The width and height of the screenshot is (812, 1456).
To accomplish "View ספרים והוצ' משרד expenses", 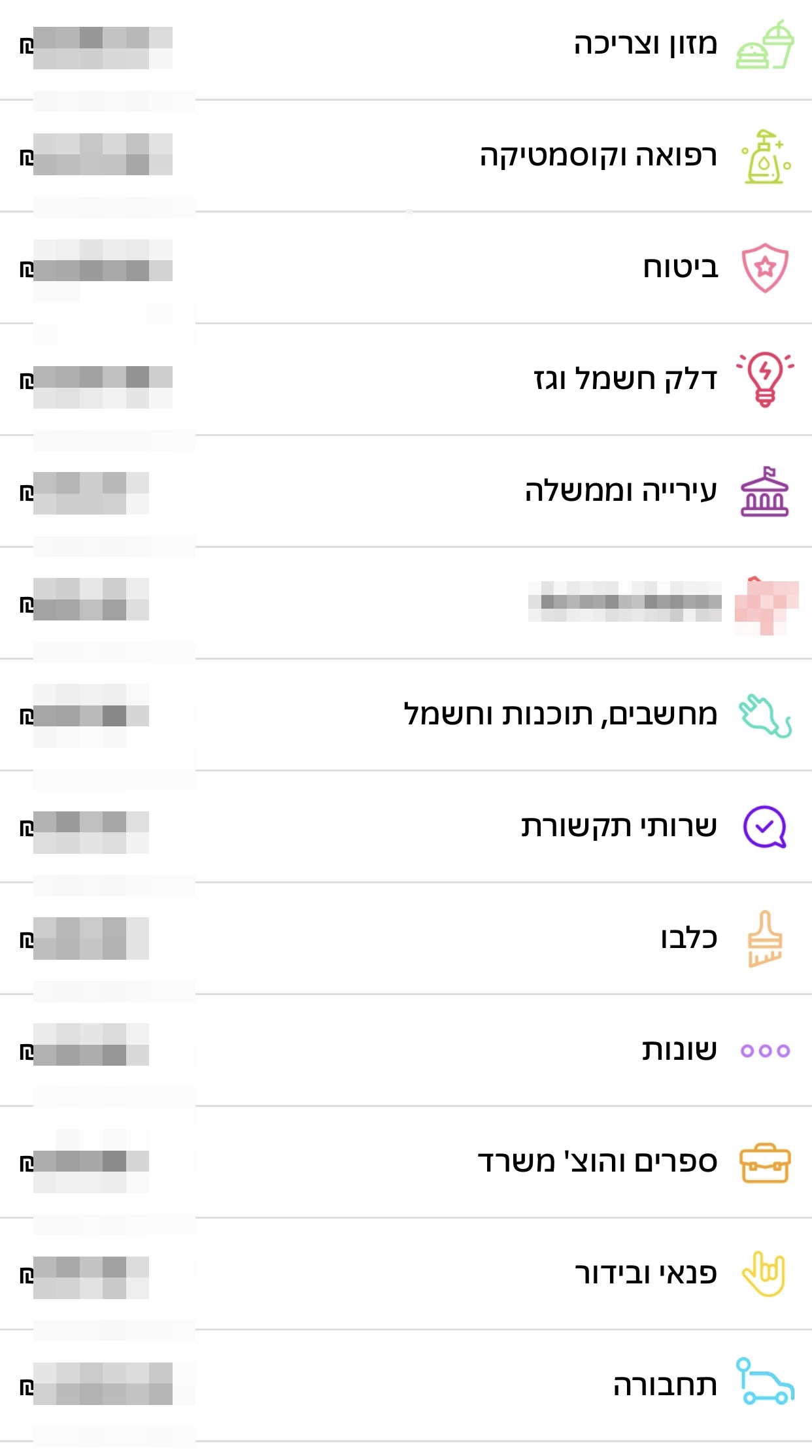I will [x=598, y=1162].
